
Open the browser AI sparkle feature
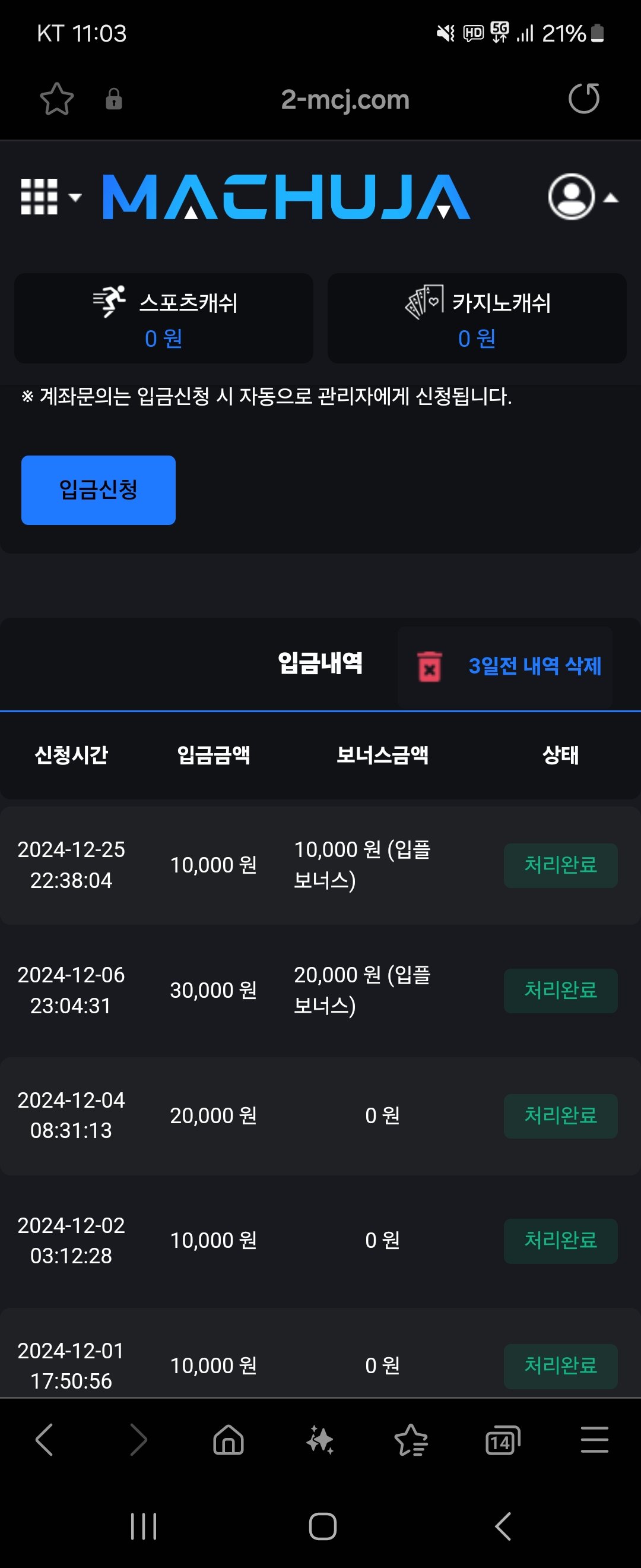click(x=320, y=1440)
